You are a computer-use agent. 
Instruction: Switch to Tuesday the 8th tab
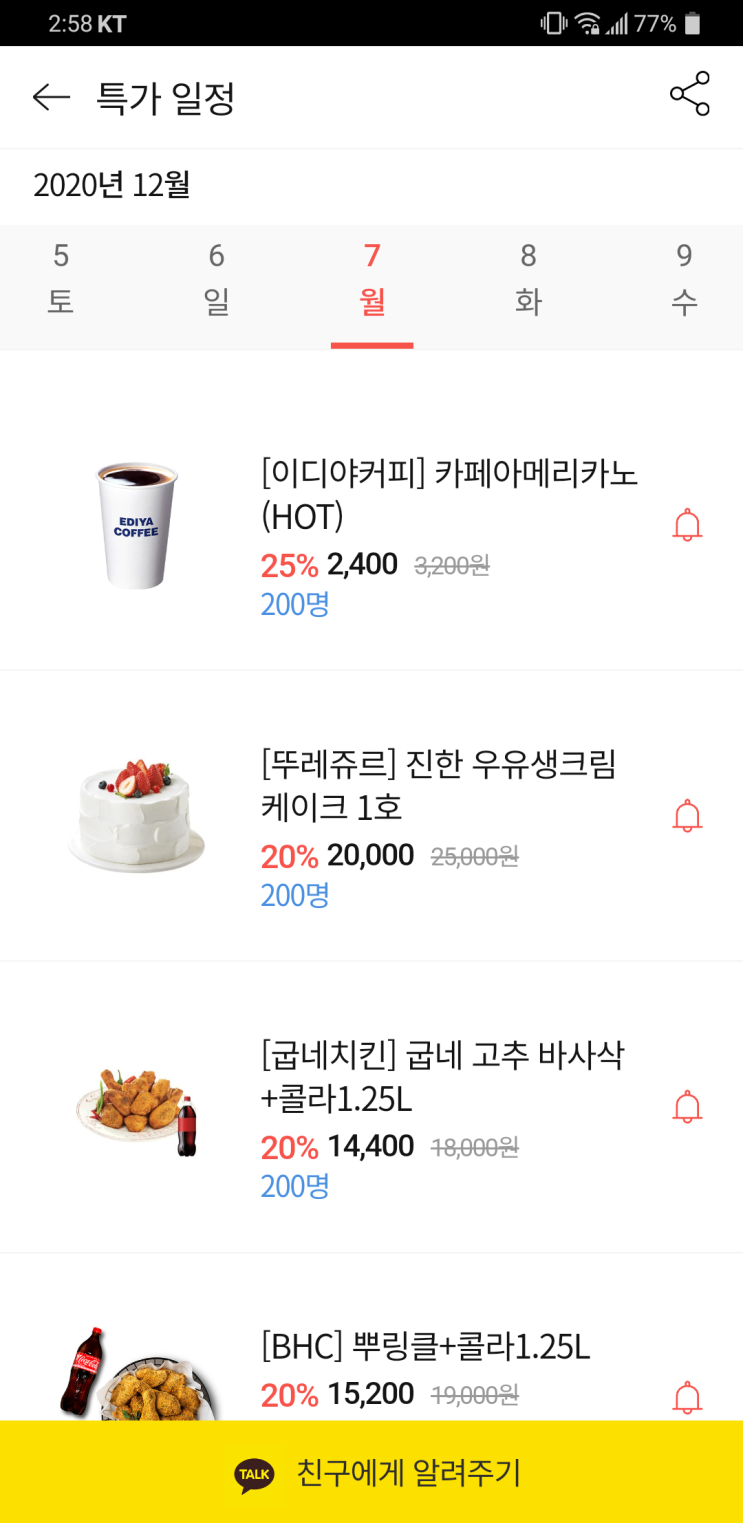528,278
